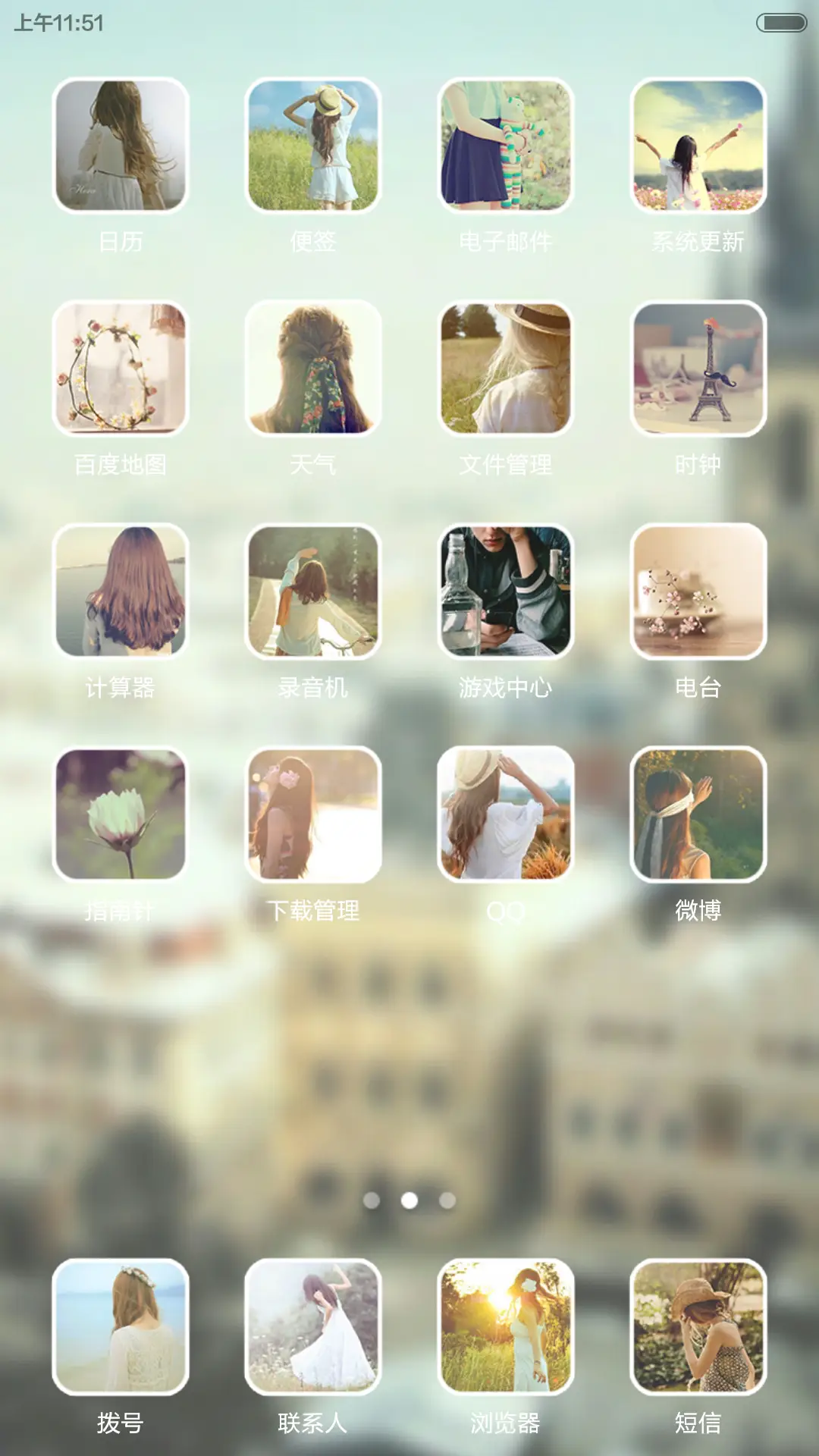The height and width of the screenshot is (1456, 819).
Task: Launch the 浏览器 browser
Action: click(x=506, y=1326)
